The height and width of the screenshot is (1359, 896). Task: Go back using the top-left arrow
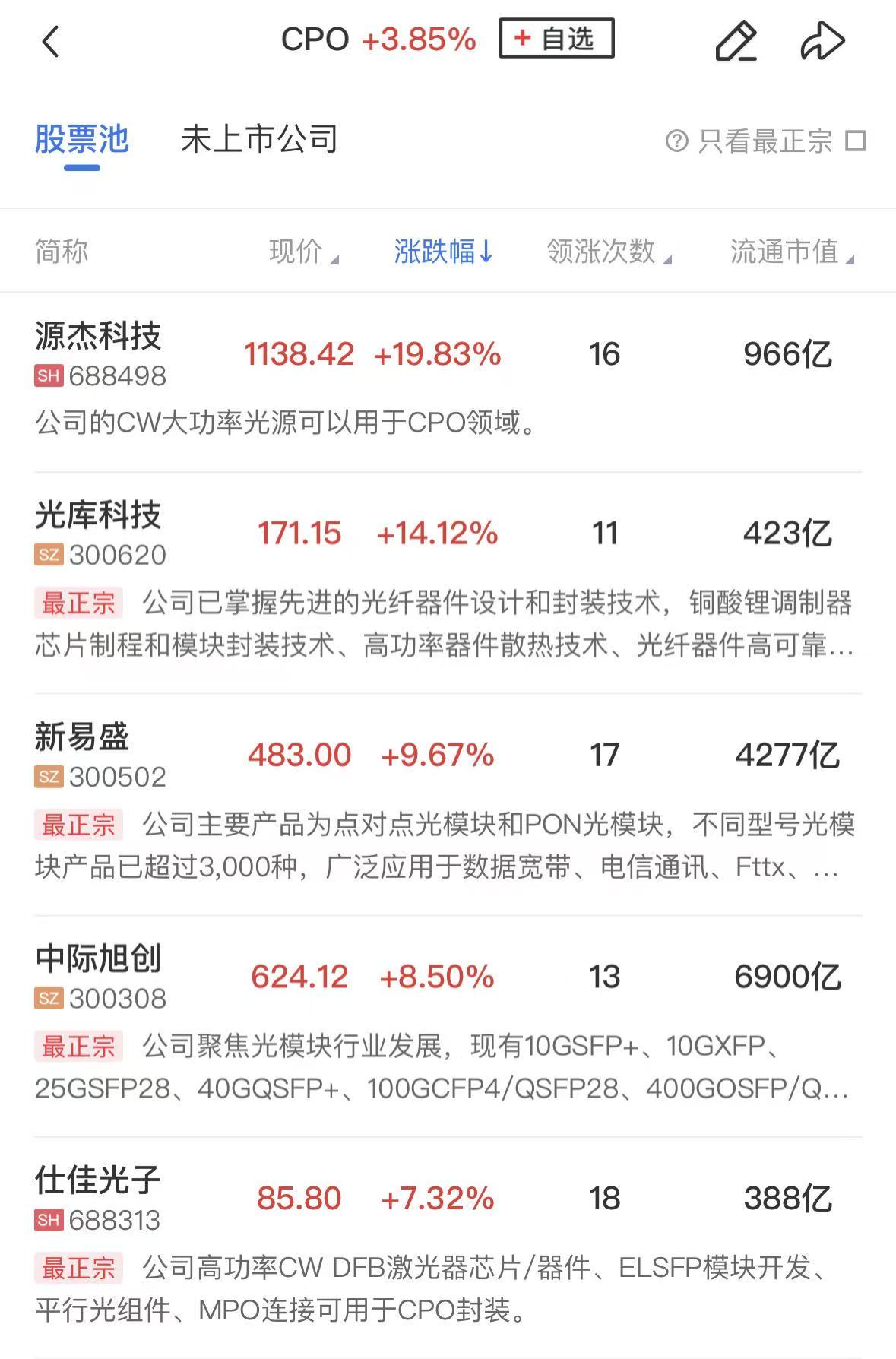pyautogui.click(x=50, y=42)
